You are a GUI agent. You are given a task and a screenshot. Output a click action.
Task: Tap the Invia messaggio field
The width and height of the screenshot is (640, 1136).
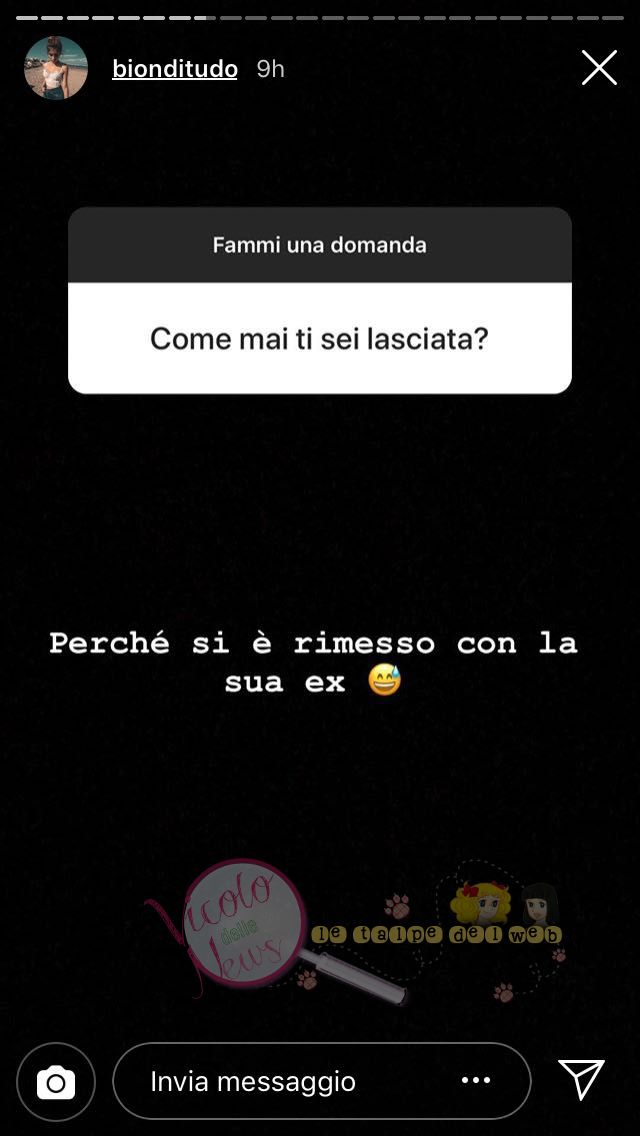click(280, 1081)
